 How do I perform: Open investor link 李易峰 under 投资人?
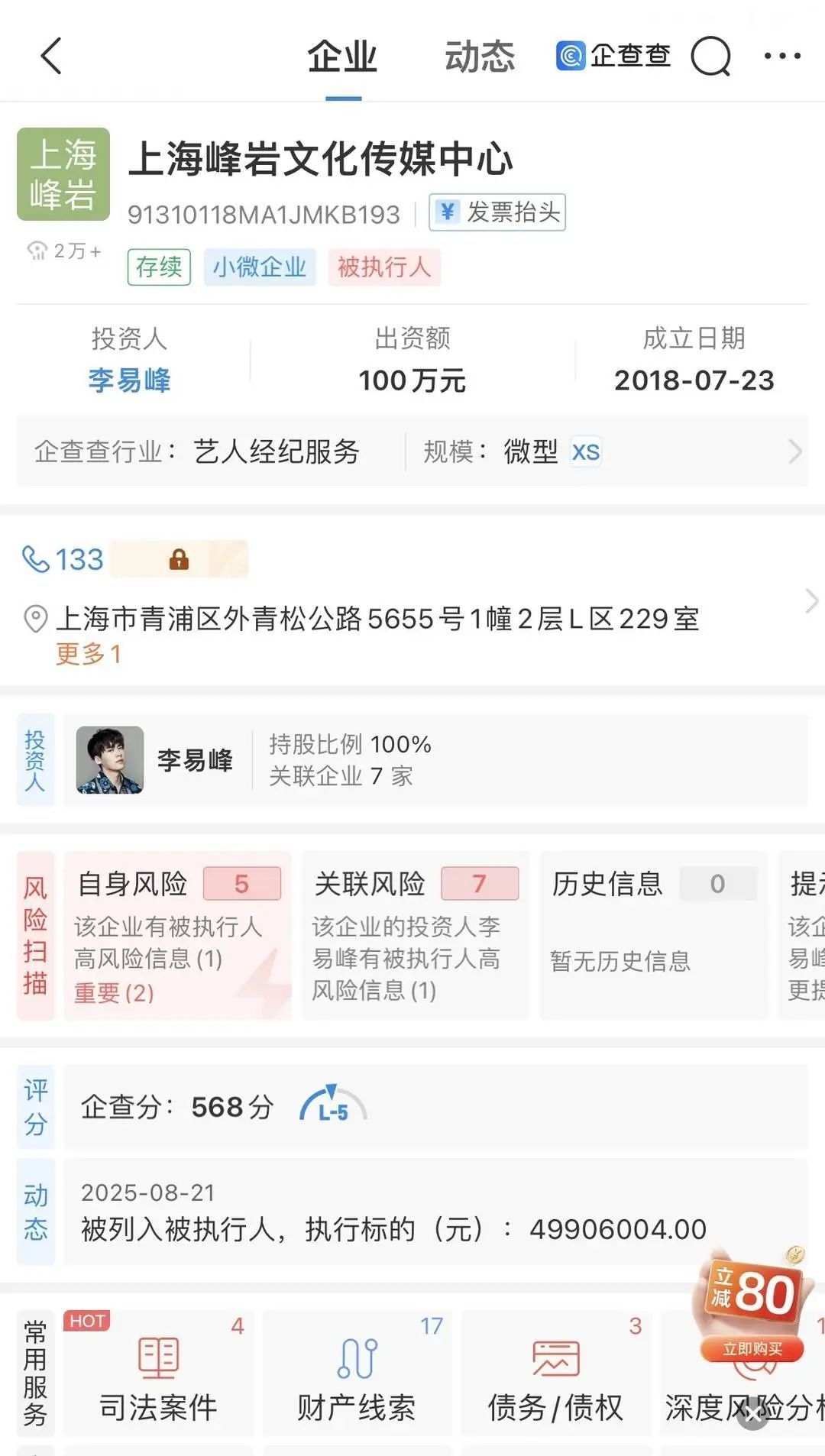pos(129,380)
